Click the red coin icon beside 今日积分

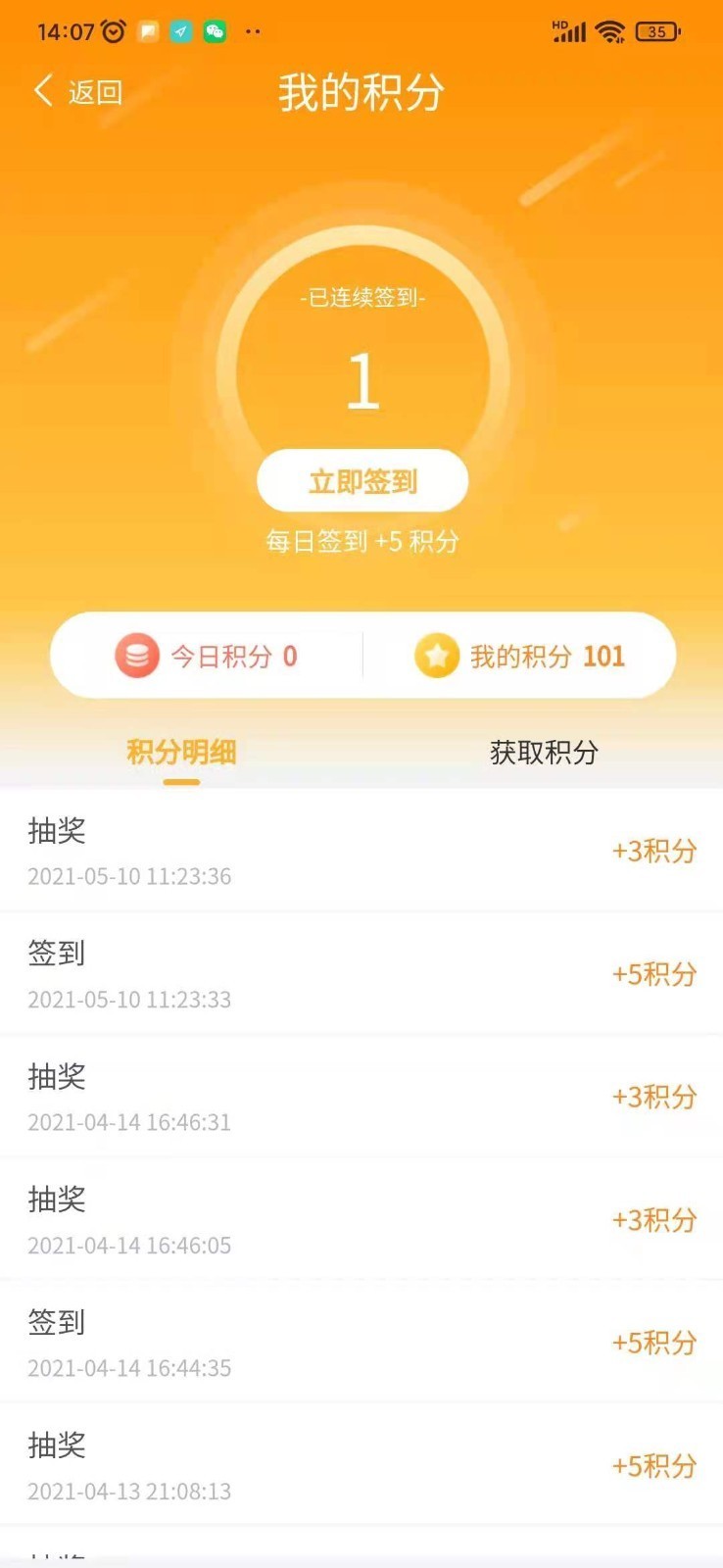pyautogui.click(x=137, y=655)
